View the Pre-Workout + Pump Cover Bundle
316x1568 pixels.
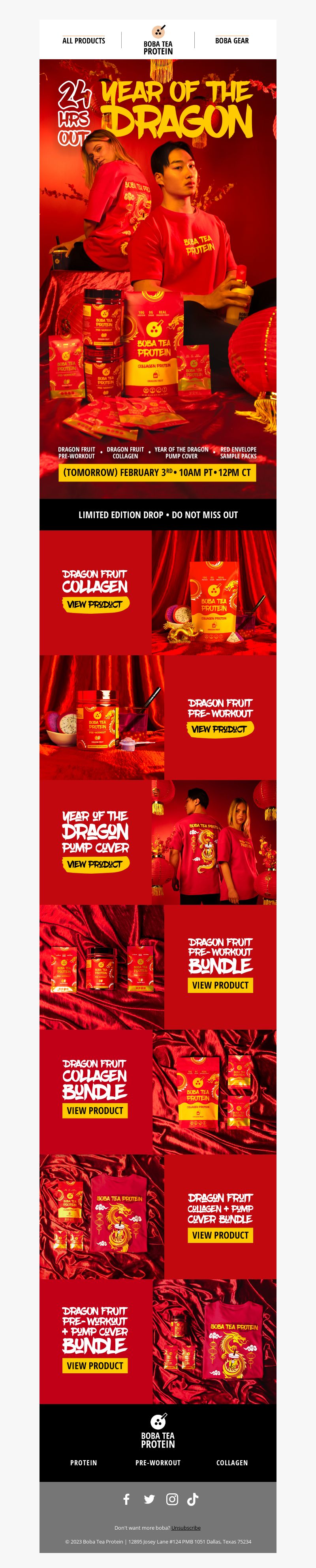95,1365
